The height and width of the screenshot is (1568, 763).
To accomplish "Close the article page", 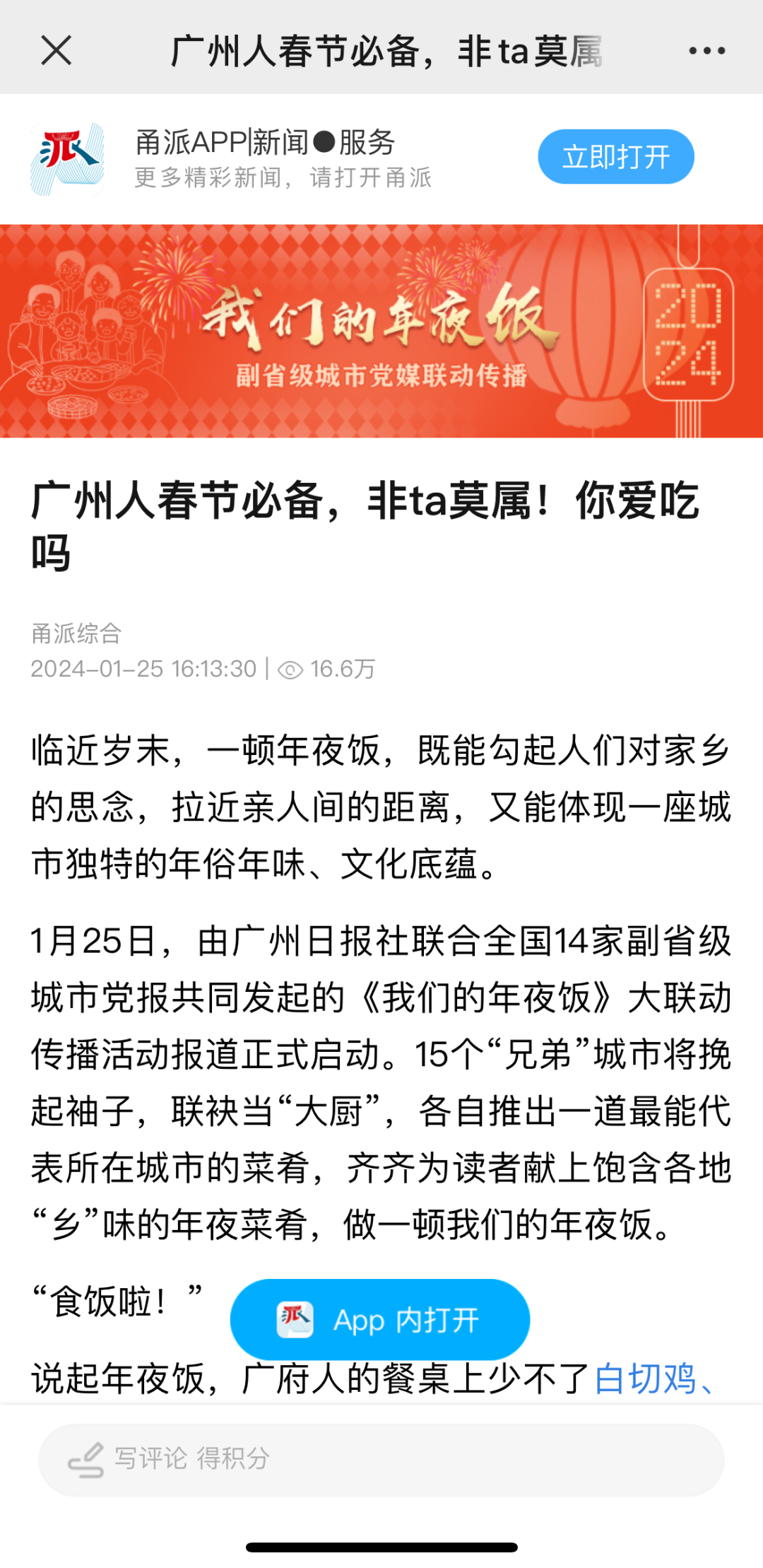I will point(56,51).
